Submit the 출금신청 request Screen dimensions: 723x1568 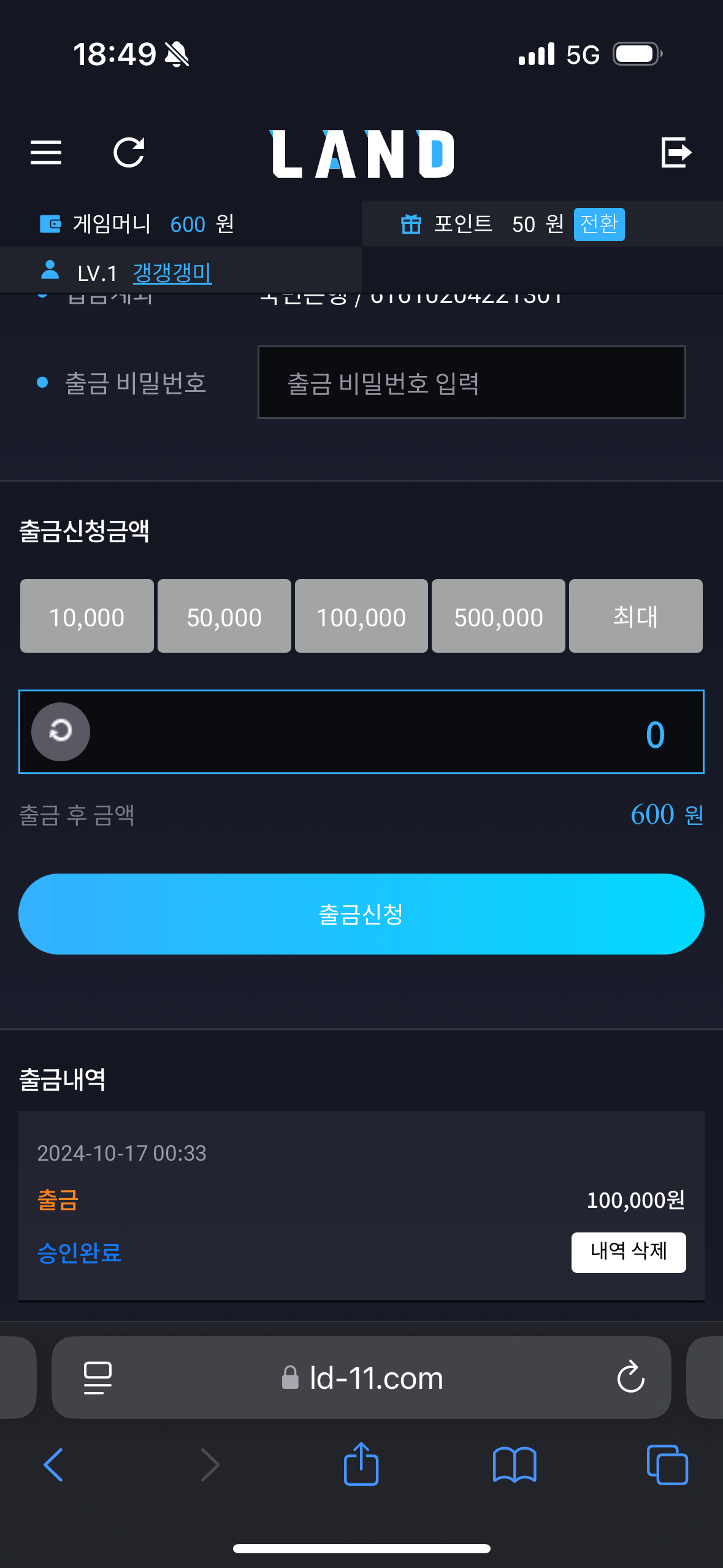pos(361,914)
